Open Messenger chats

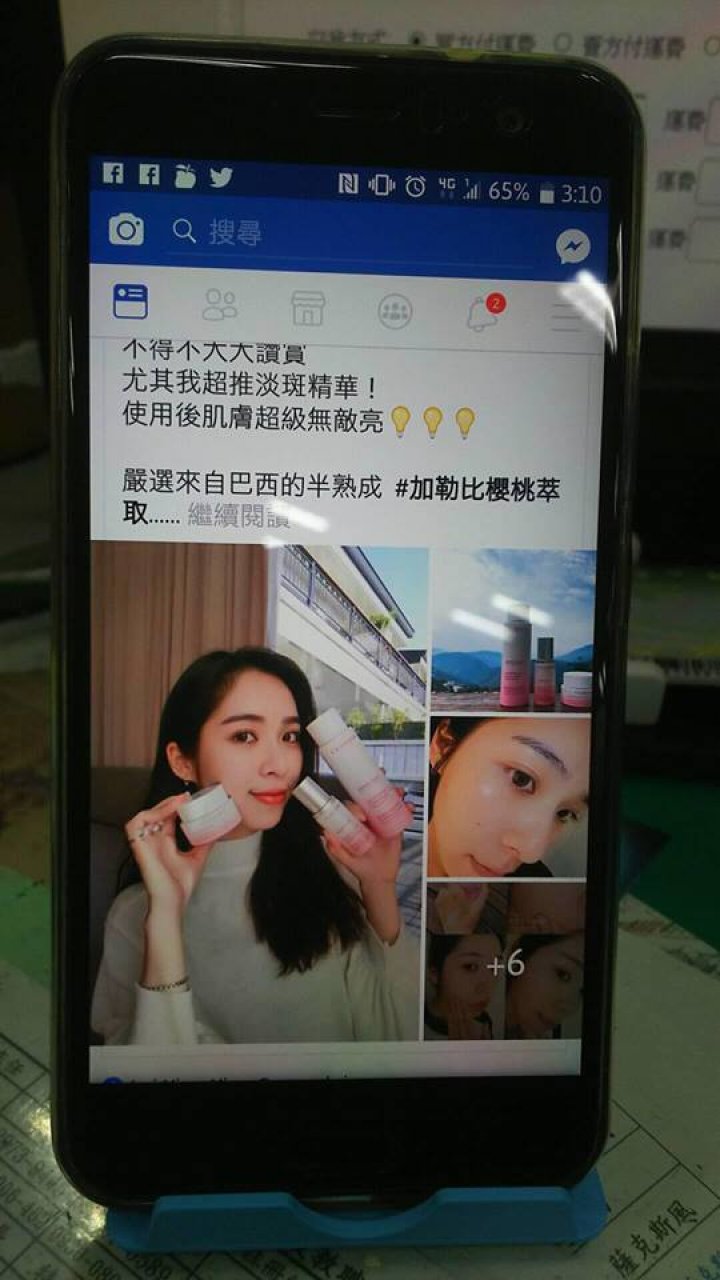[573, 247]
